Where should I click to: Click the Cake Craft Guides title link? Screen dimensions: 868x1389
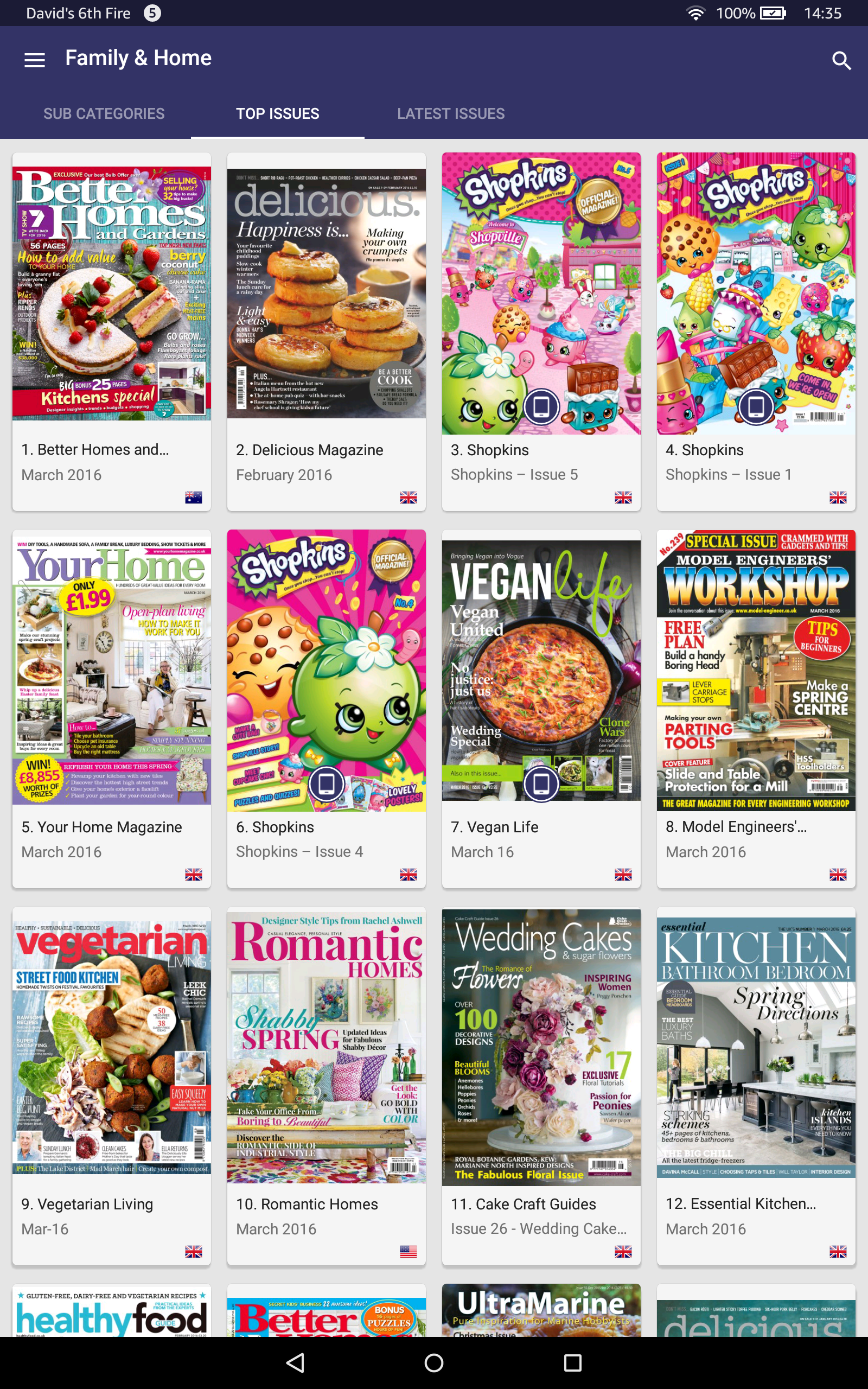point(524,1203)
